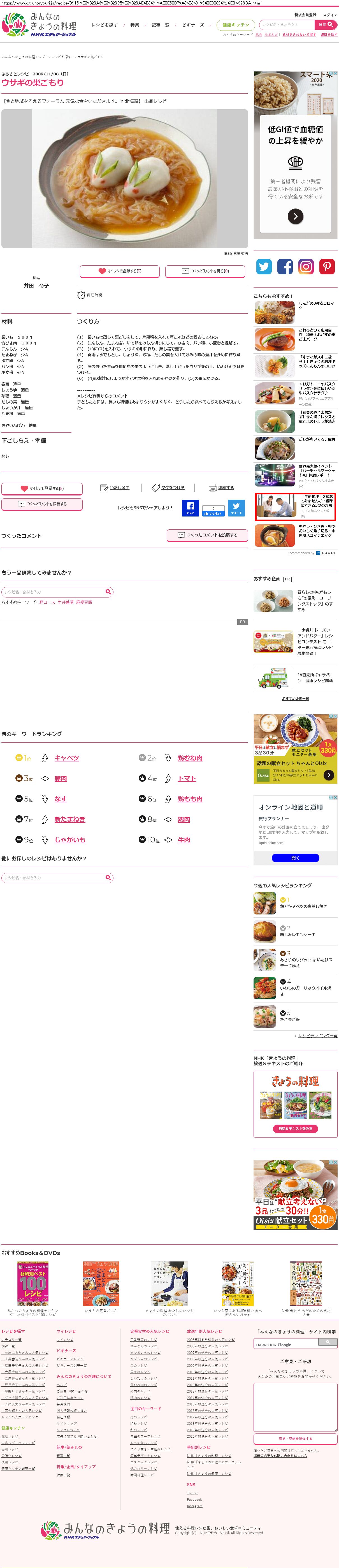Open キャベツ keyword ranking link
Image resolution: width=339 pixels, height=1568 pixels.
pos(66,758)
